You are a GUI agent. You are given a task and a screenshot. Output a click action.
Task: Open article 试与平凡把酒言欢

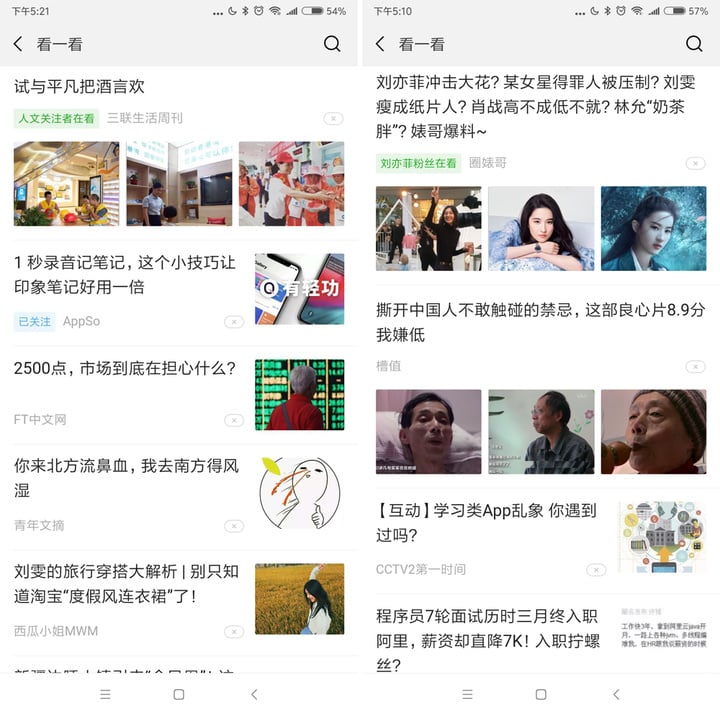point(80,87)
